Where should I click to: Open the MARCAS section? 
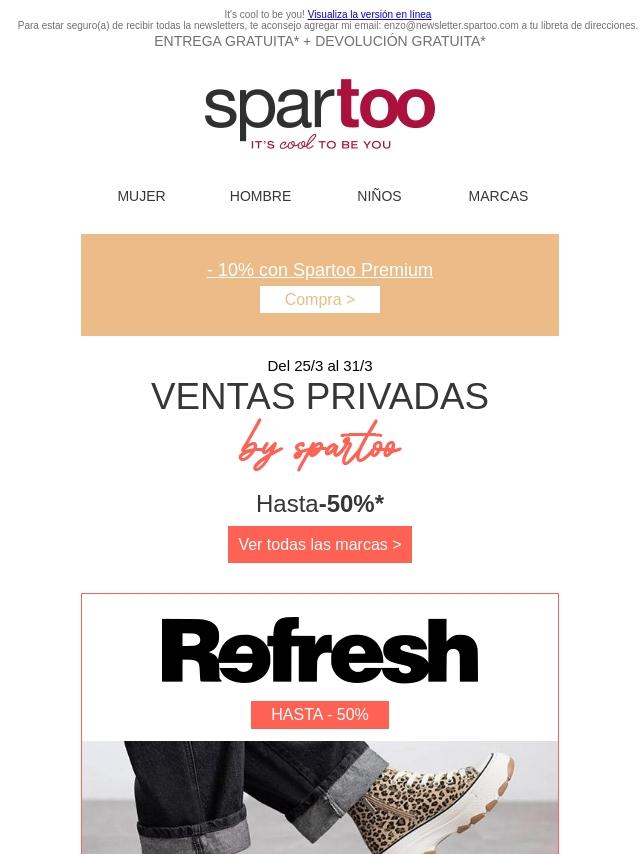(x=498, y=196)
